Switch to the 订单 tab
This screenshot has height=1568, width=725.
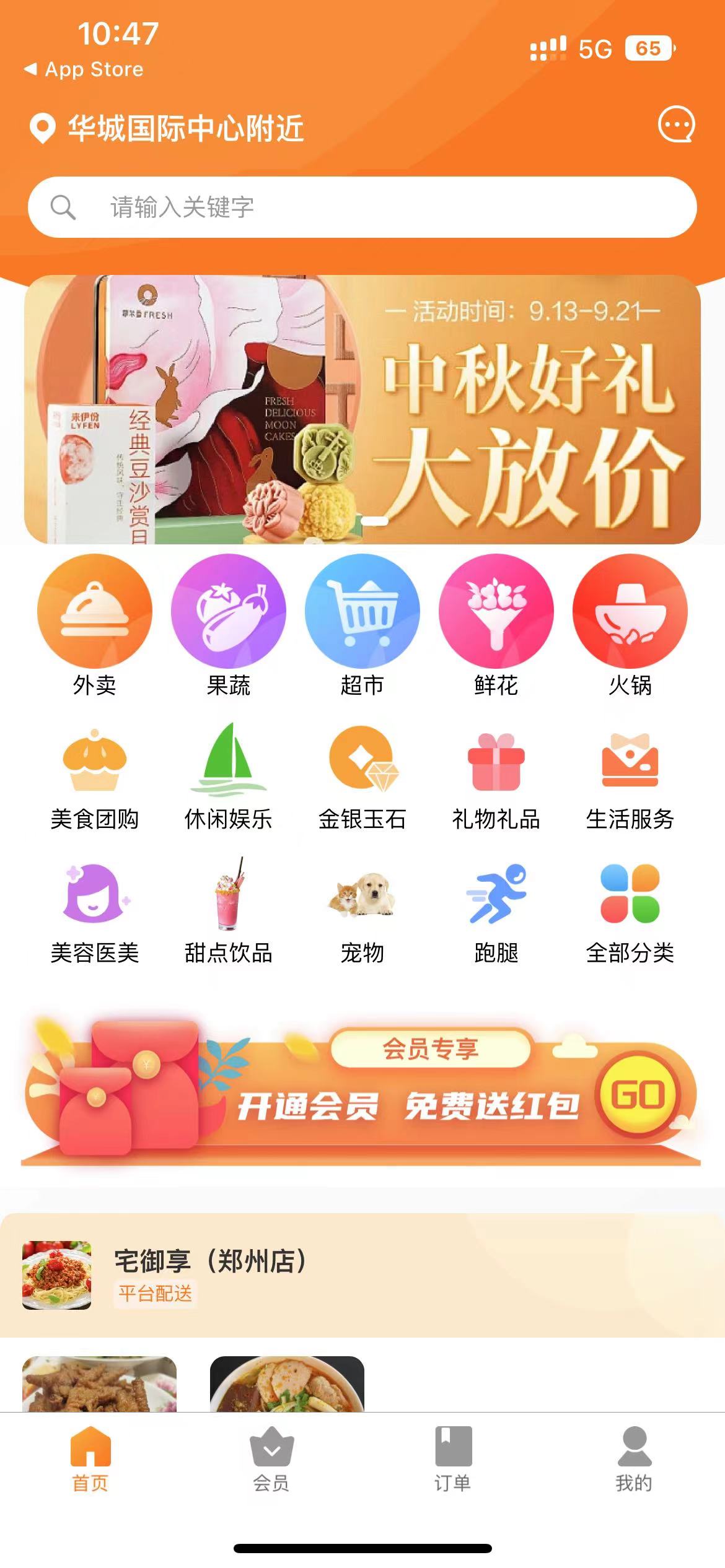click(453, 1460)
